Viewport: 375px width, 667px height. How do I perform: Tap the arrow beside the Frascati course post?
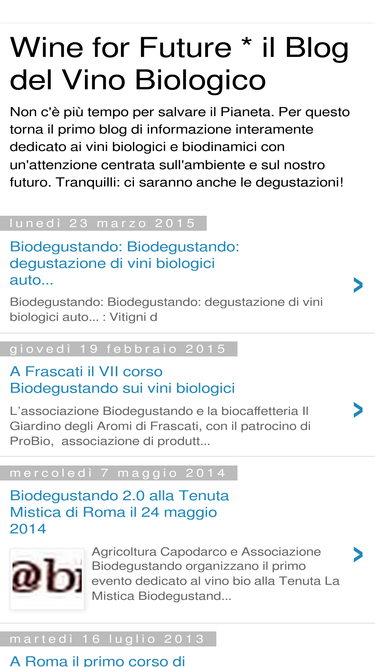358,410
